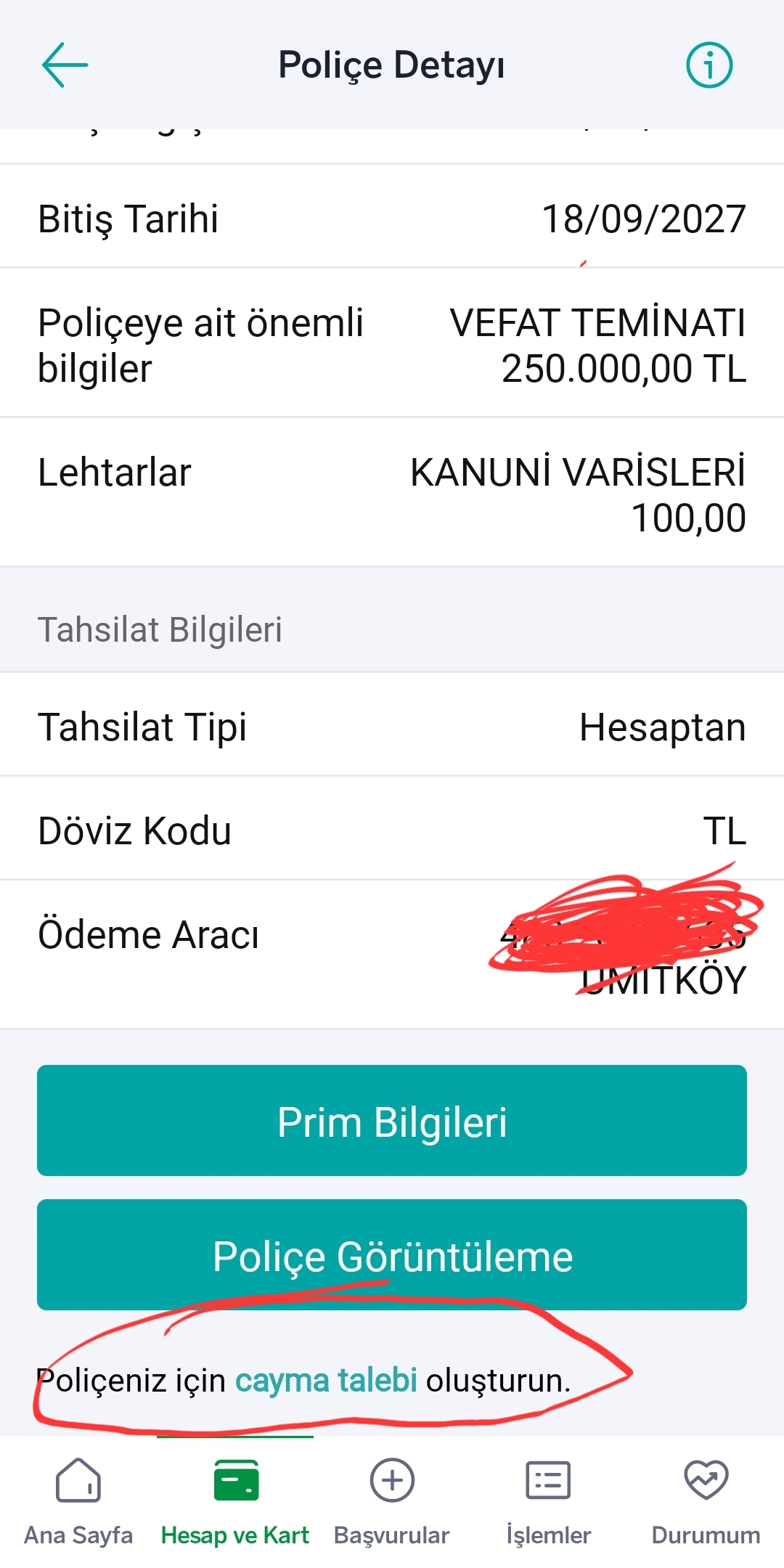Select the Hesap ve Kart tab

tap(235, 1501)
